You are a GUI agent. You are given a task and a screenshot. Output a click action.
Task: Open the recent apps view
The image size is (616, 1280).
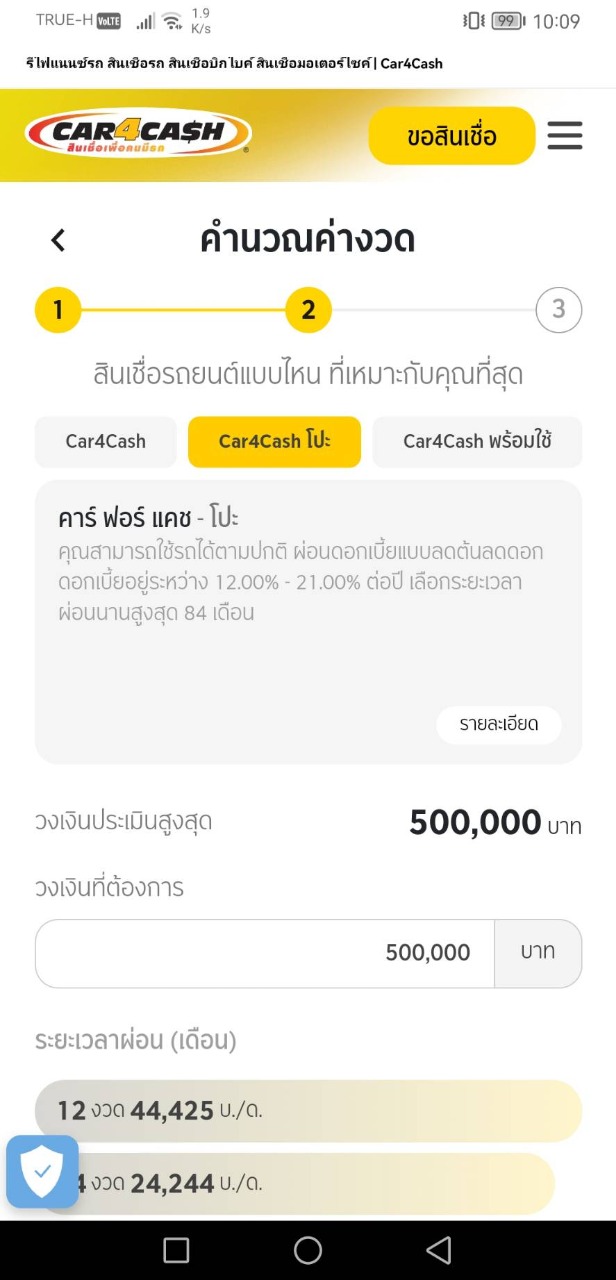click(176, 1250)
